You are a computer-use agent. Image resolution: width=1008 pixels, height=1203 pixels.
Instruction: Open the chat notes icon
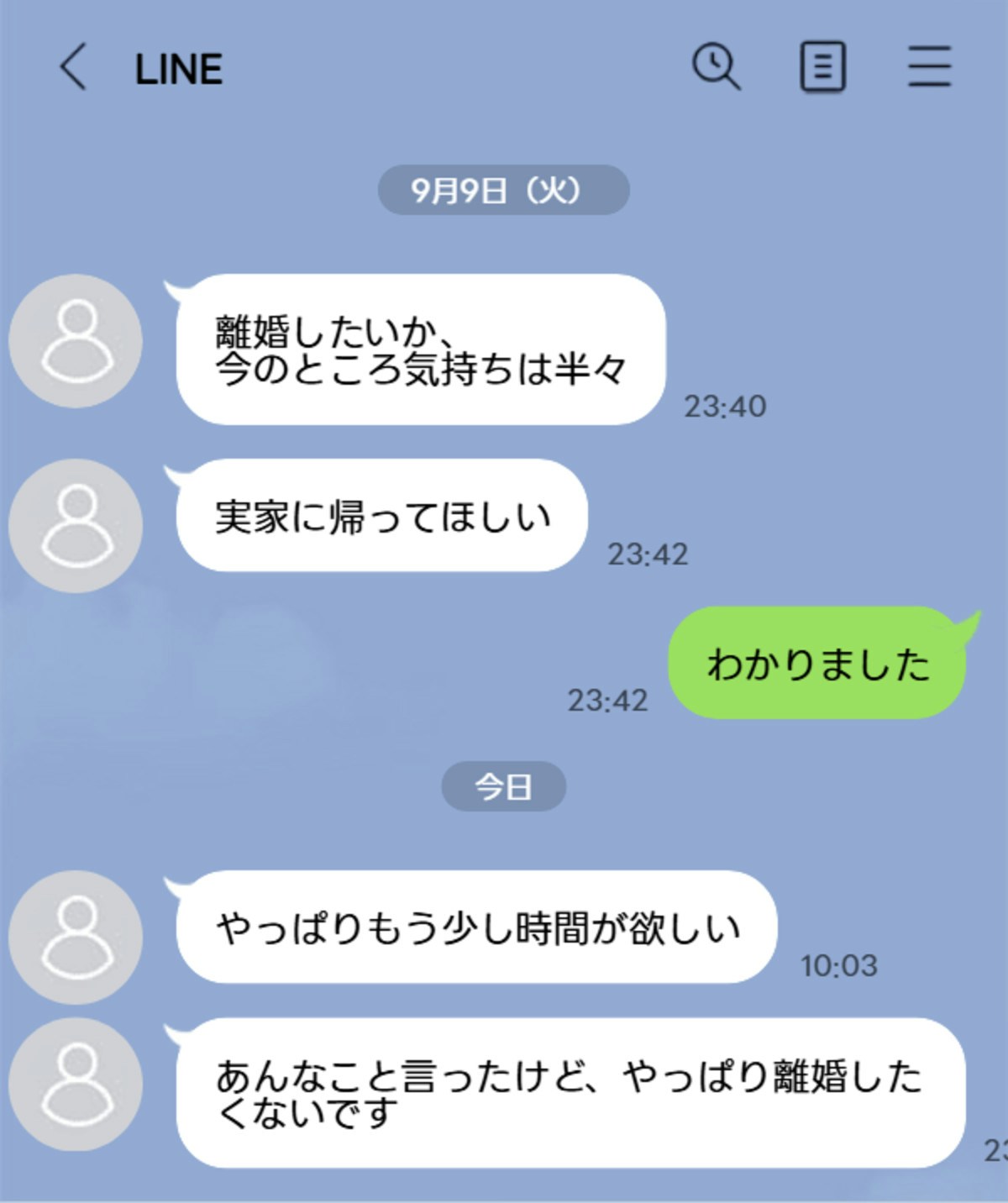[x=822, y=67]
